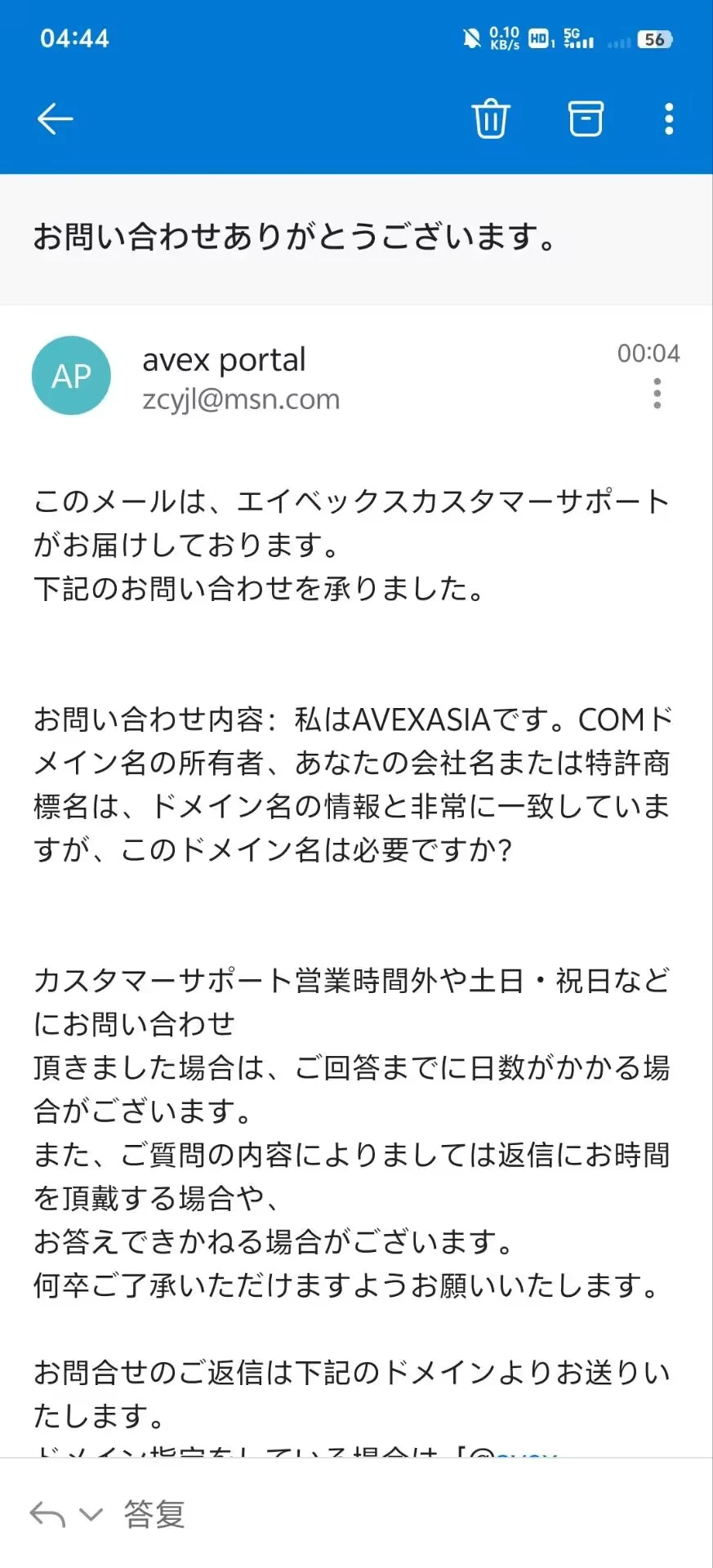Expand the reply options chevron
The width and height of the screenshot is (713, 1568).
91,1515
